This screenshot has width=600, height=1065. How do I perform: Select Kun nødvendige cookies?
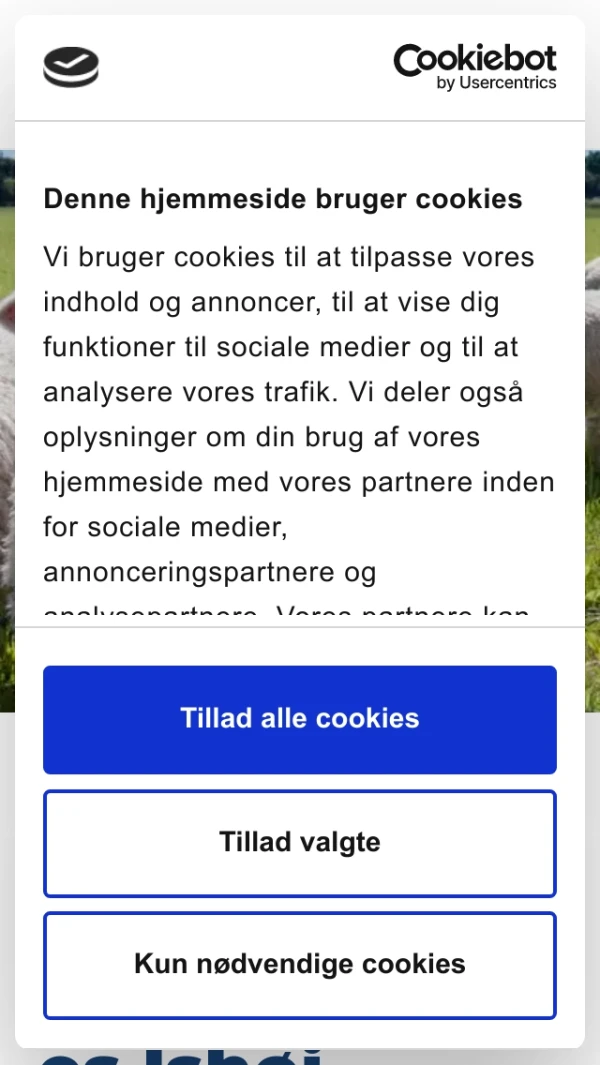tap(300, 965)
